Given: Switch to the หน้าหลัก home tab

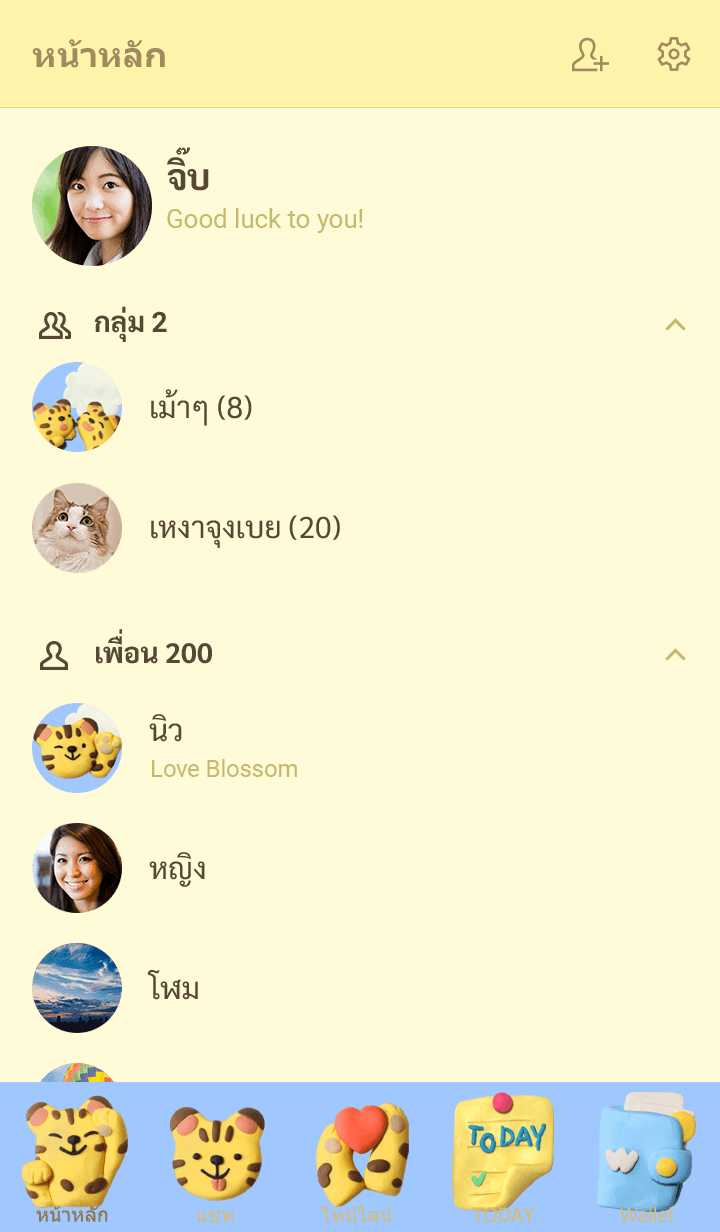Looking at the screenshot, I should point(72,1158).
